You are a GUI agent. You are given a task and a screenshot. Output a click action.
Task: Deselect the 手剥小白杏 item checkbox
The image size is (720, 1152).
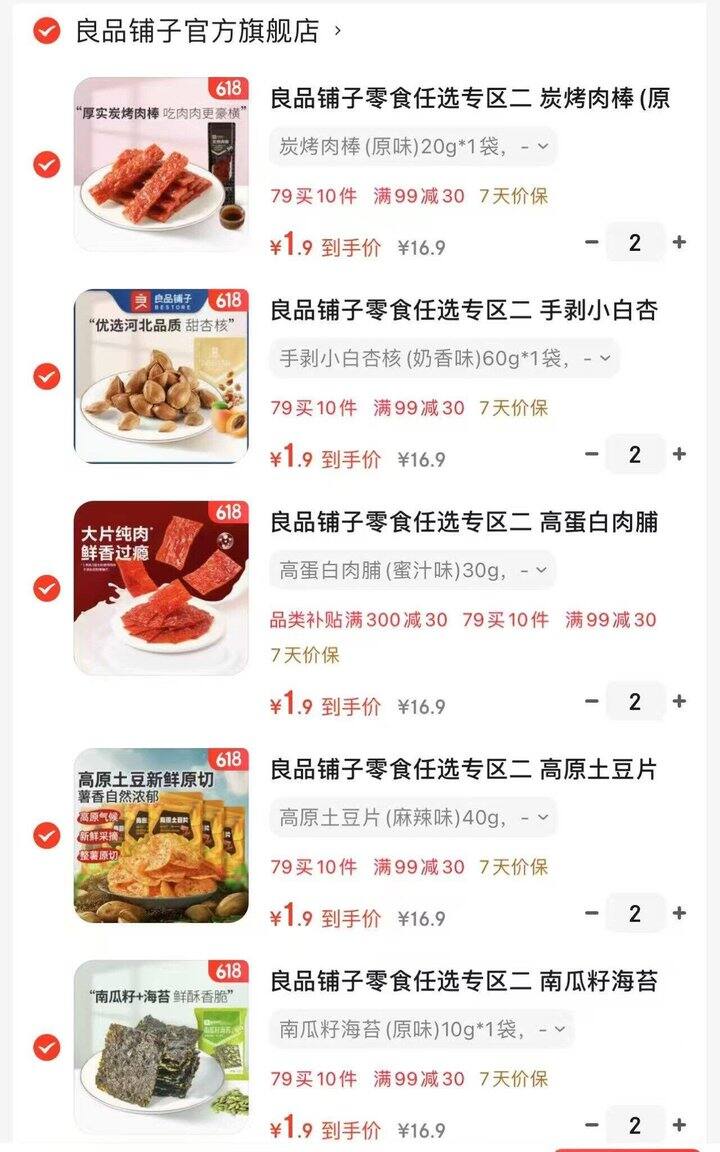tap(46, 376)
